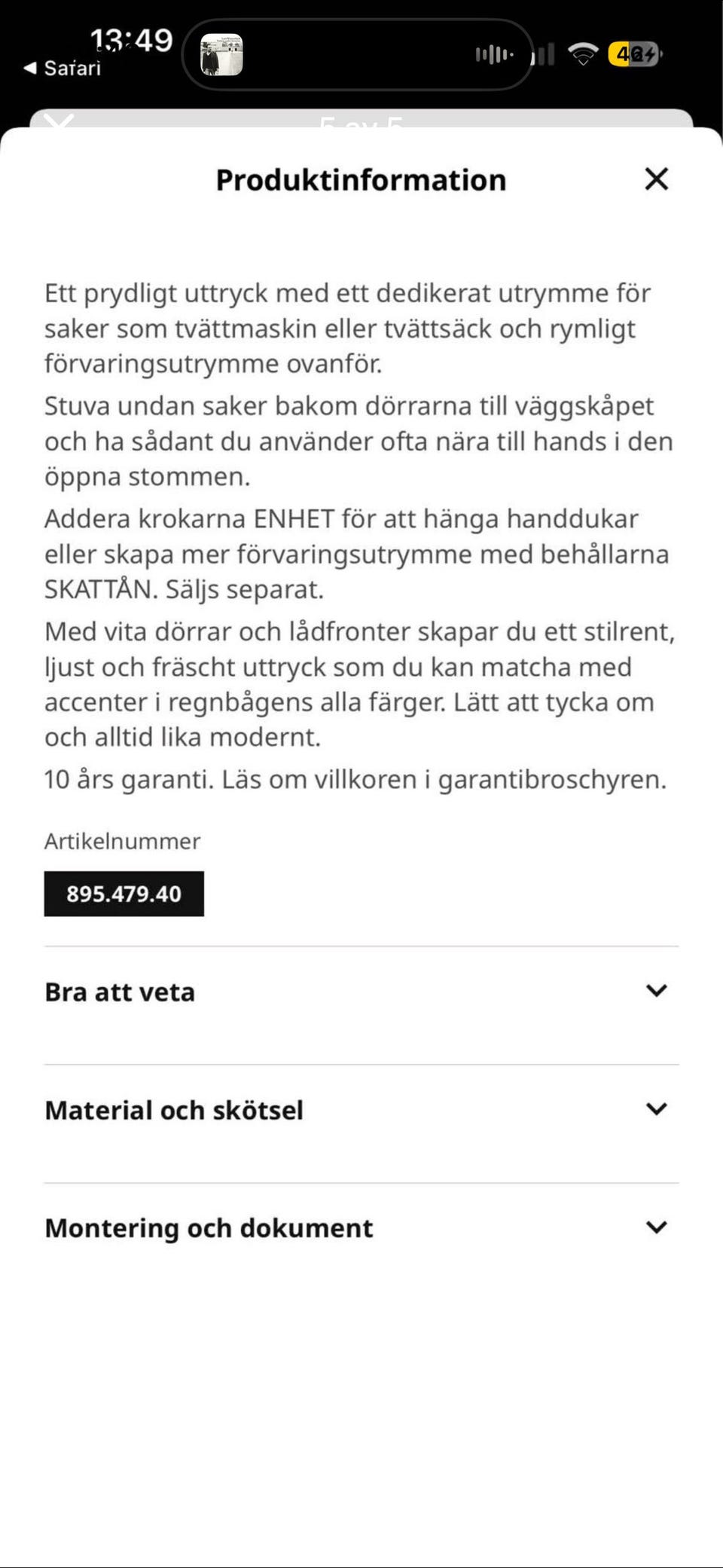Screen dimensions: 723x1568
Task: Tap the chevron beside Material och skötsel
Action: (x=656, y=1108)
